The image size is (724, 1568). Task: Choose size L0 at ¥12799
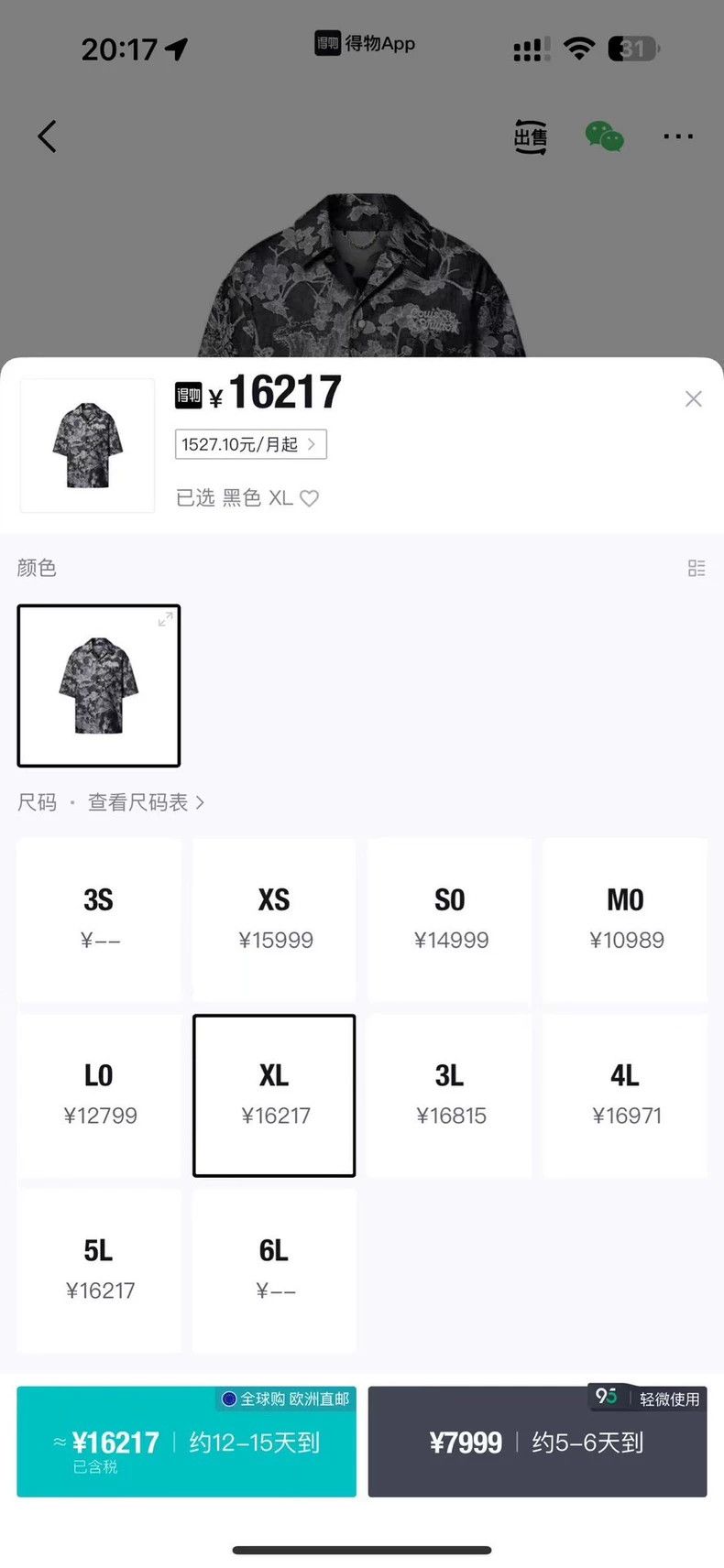click(99, 1095)
